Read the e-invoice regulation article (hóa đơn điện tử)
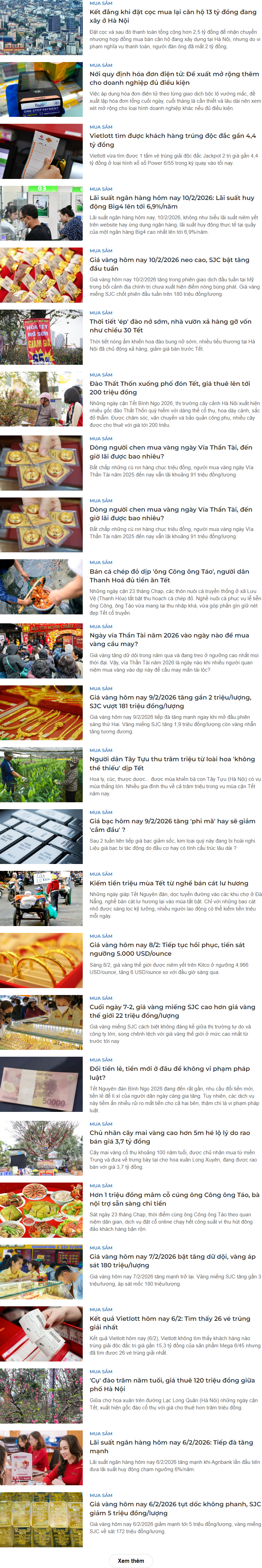The height and width of the screenshot is (1568, 262). (x=174, y=78)
